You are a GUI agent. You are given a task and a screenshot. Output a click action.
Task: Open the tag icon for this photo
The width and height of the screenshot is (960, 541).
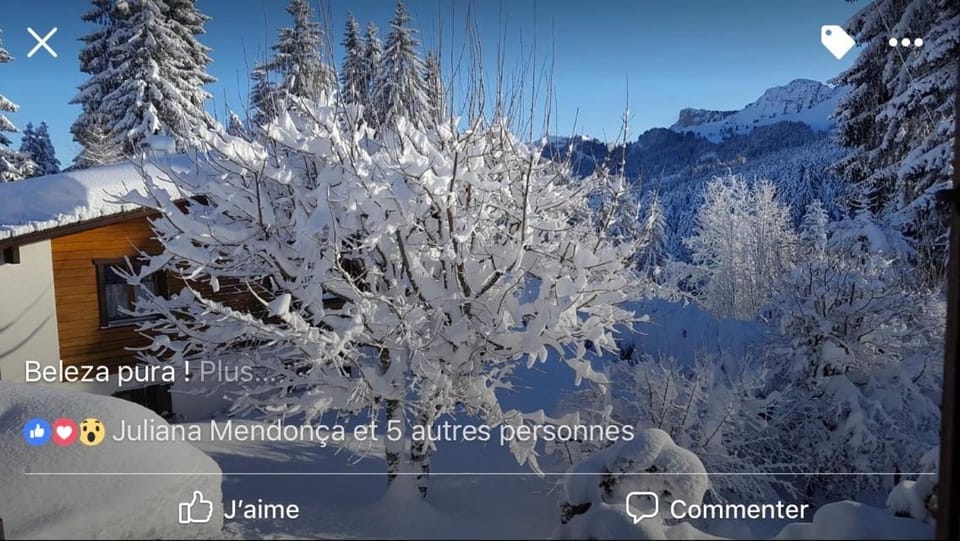tap(837, 41)
